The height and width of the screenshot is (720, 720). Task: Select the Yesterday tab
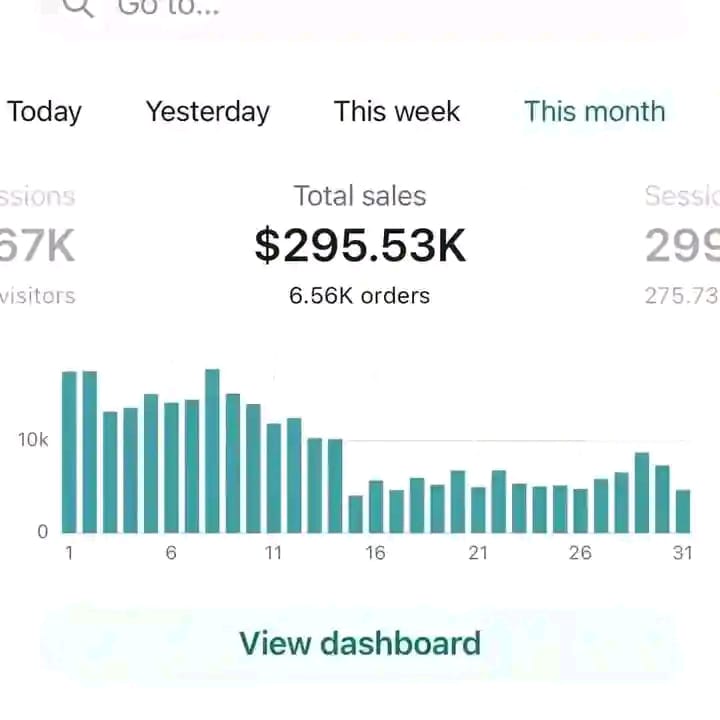pyautogui.click(x=208, y=111)
